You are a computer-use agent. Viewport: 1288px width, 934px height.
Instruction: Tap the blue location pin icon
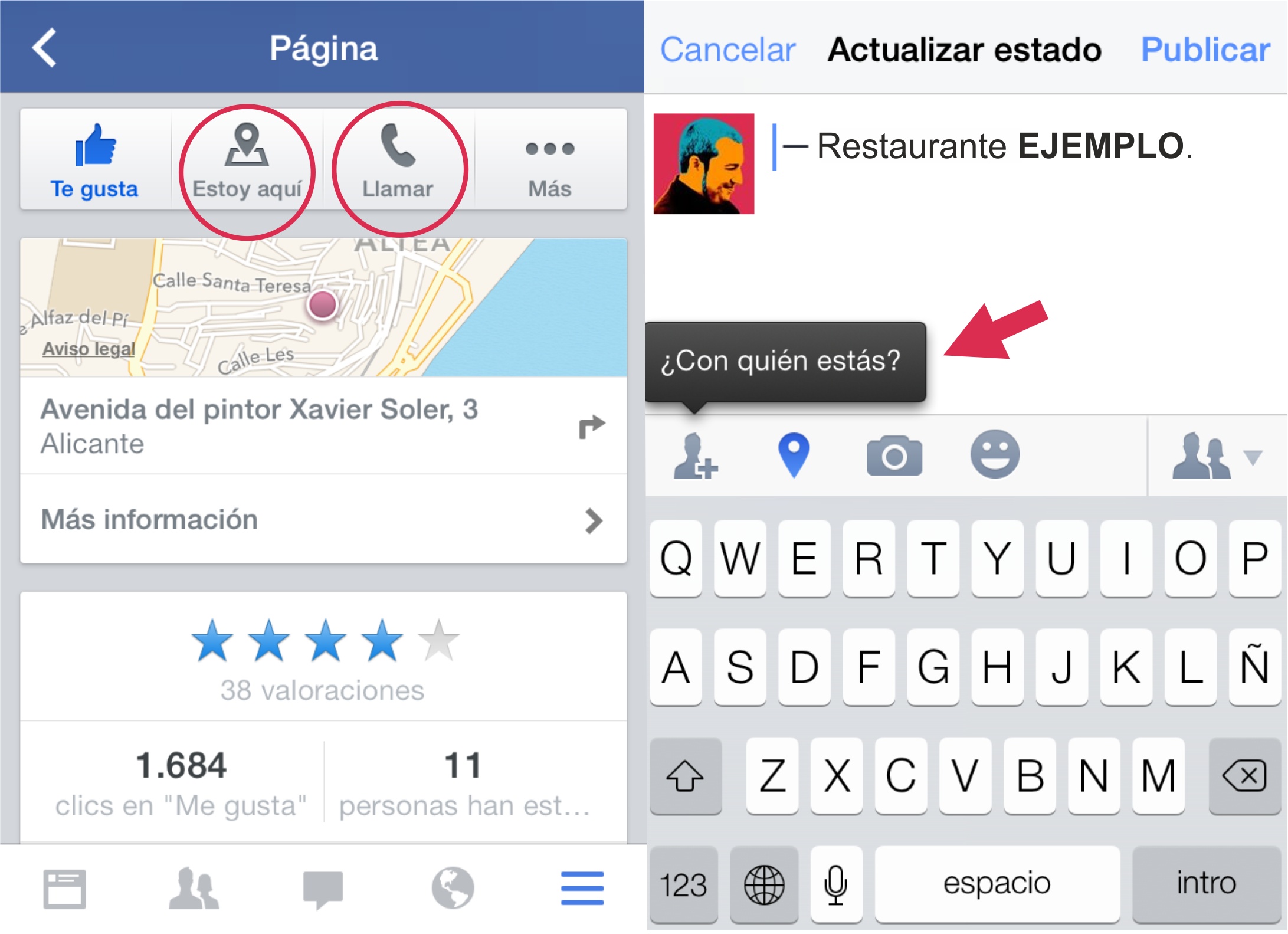coord(794,455)
